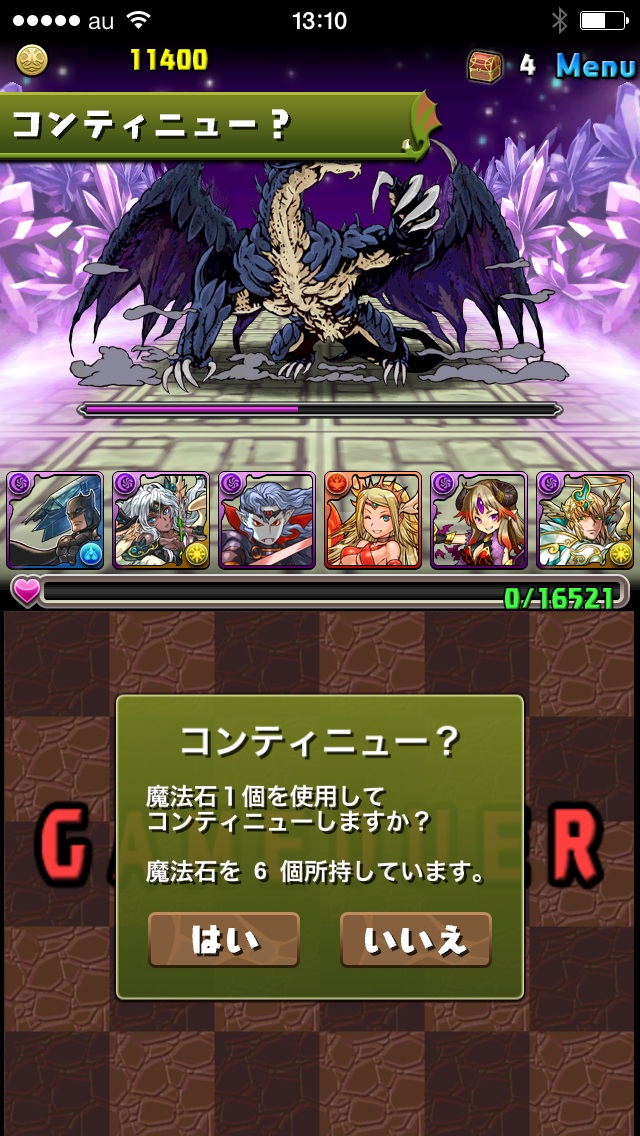Confirm continue with はい button
640x1136 pixels.
224,940
